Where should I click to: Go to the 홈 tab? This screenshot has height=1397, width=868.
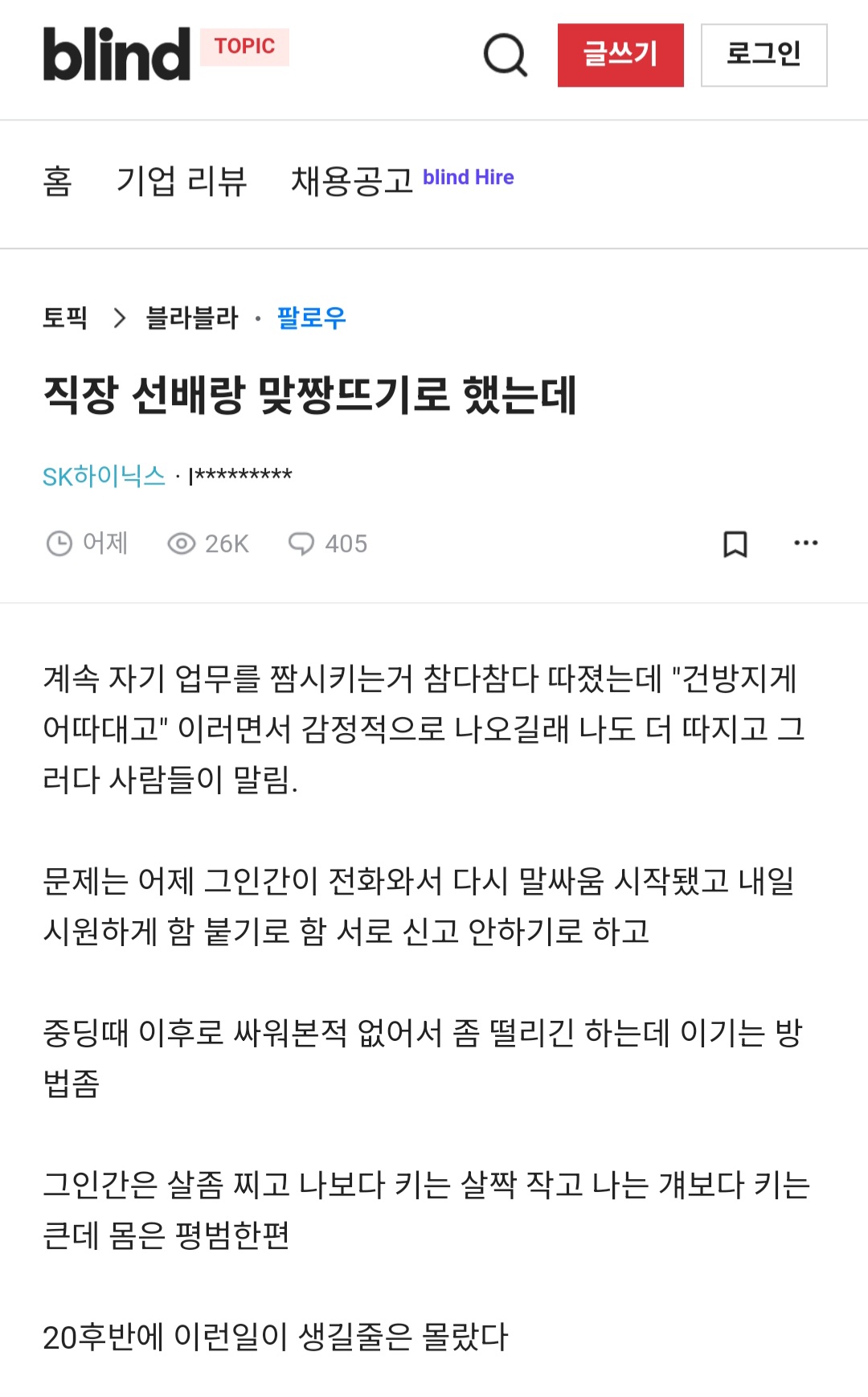coord(58,181)
